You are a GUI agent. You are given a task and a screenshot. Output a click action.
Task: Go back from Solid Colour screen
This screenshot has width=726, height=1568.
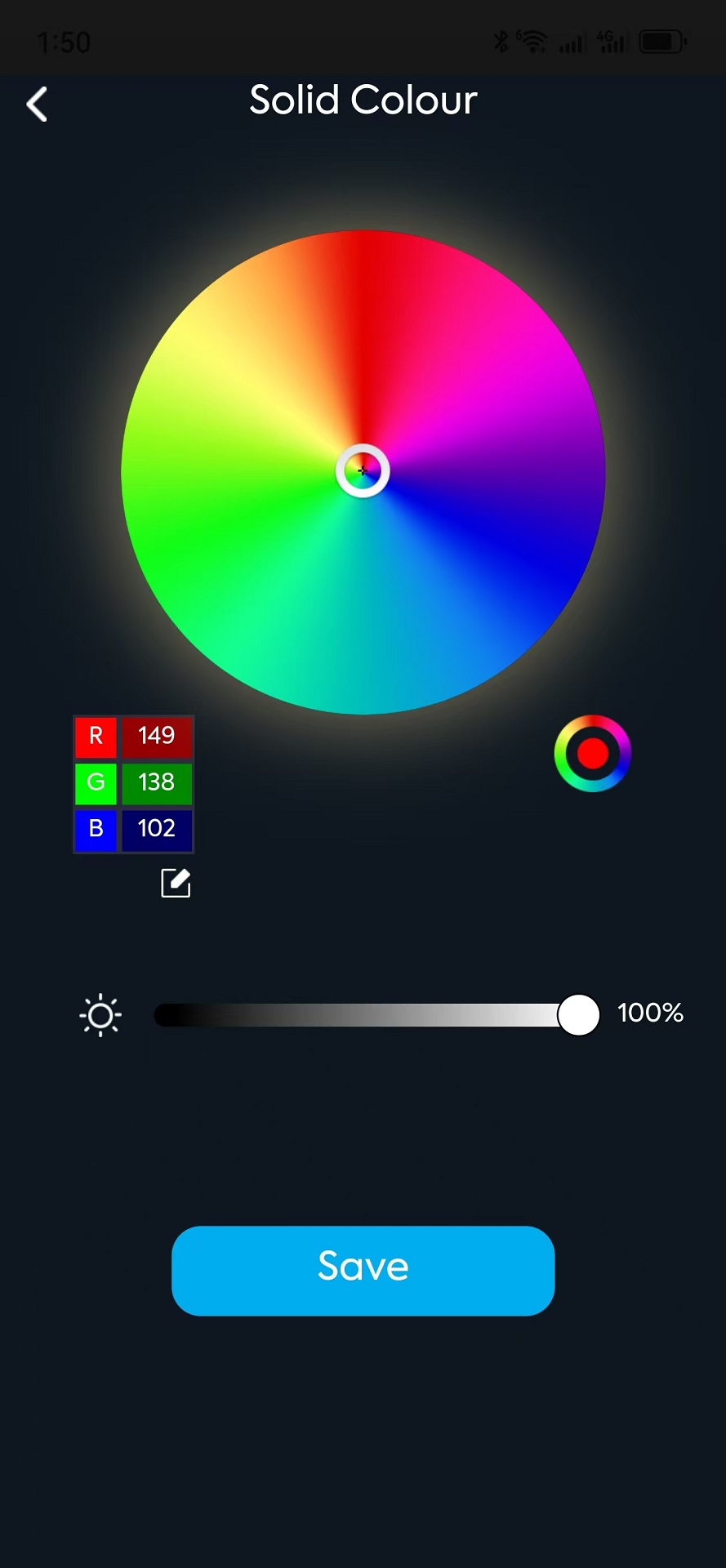pos(38,105)
